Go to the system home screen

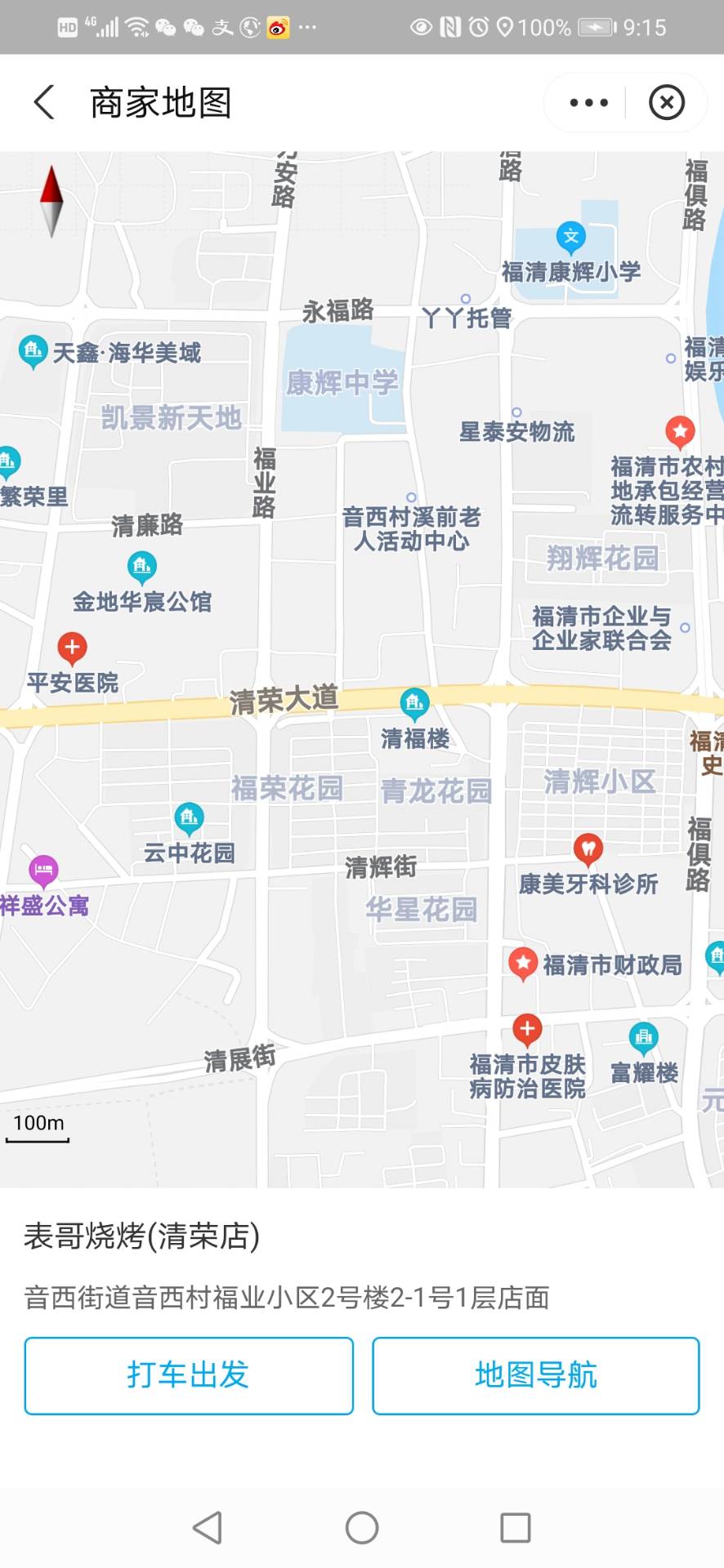[362, 1527]
